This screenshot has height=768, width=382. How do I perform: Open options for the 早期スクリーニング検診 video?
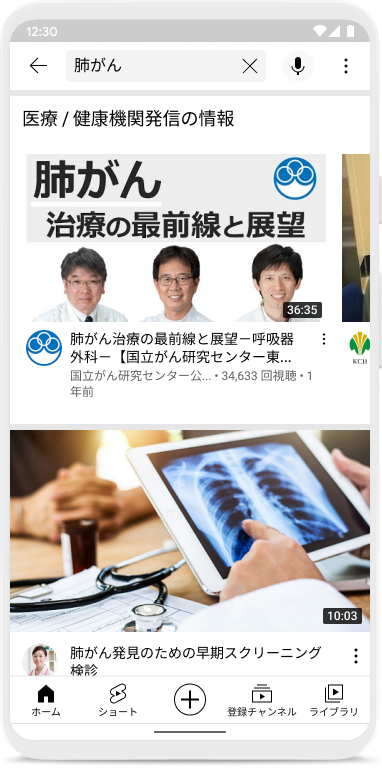click(356, 656)
